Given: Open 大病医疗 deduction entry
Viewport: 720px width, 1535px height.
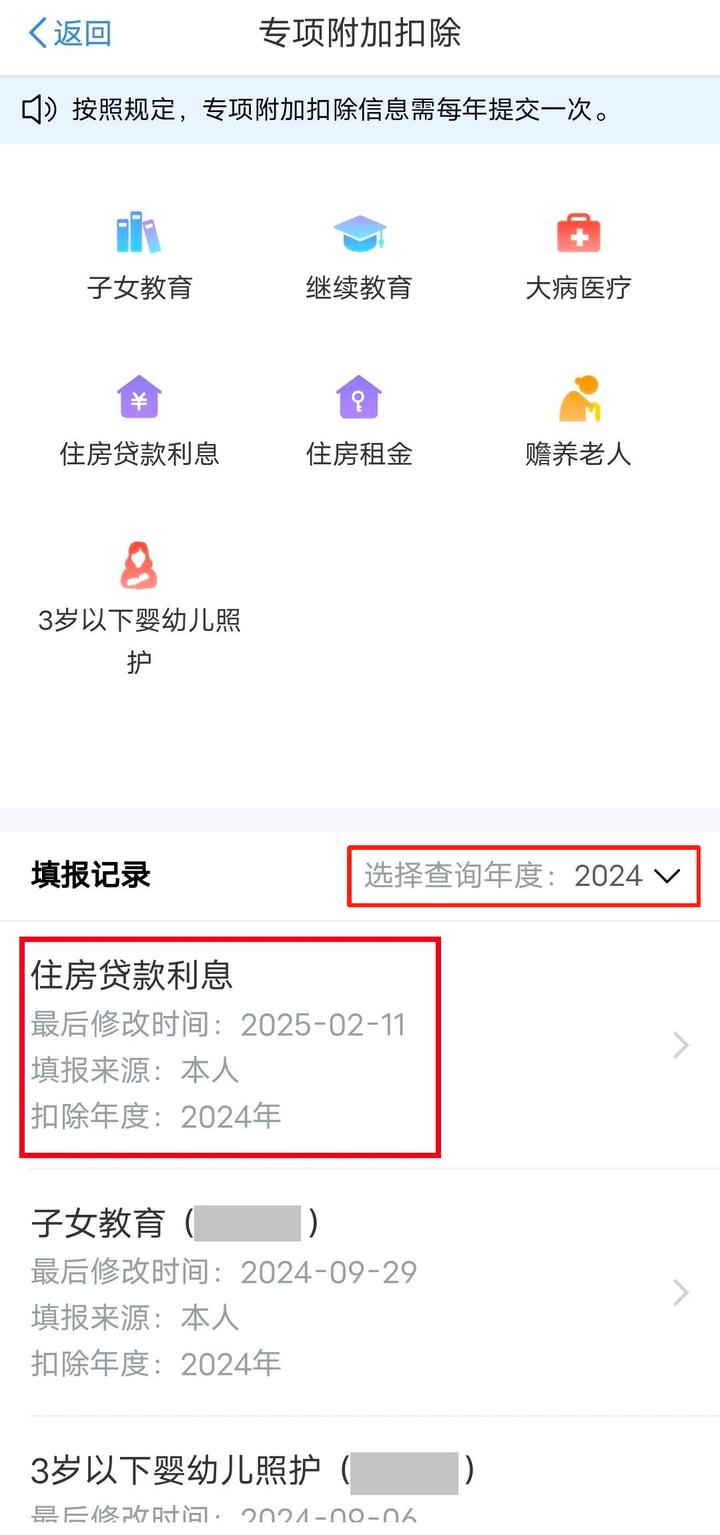Looking at the screenshot, I should [x=579, y=255].
